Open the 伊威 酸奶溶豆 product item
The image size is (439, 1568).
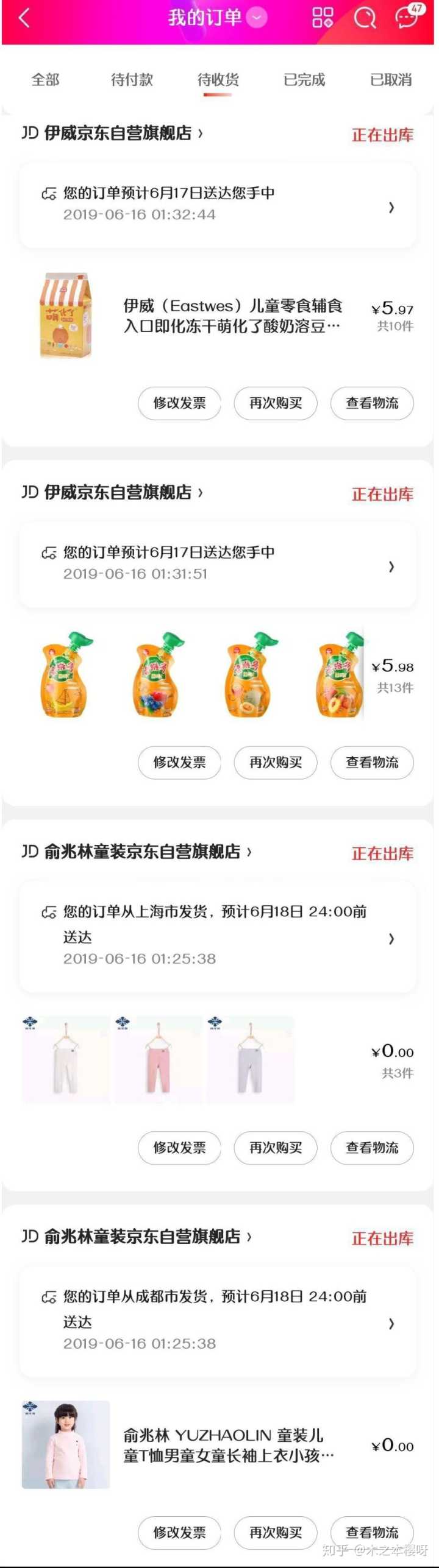coord(232,316)
